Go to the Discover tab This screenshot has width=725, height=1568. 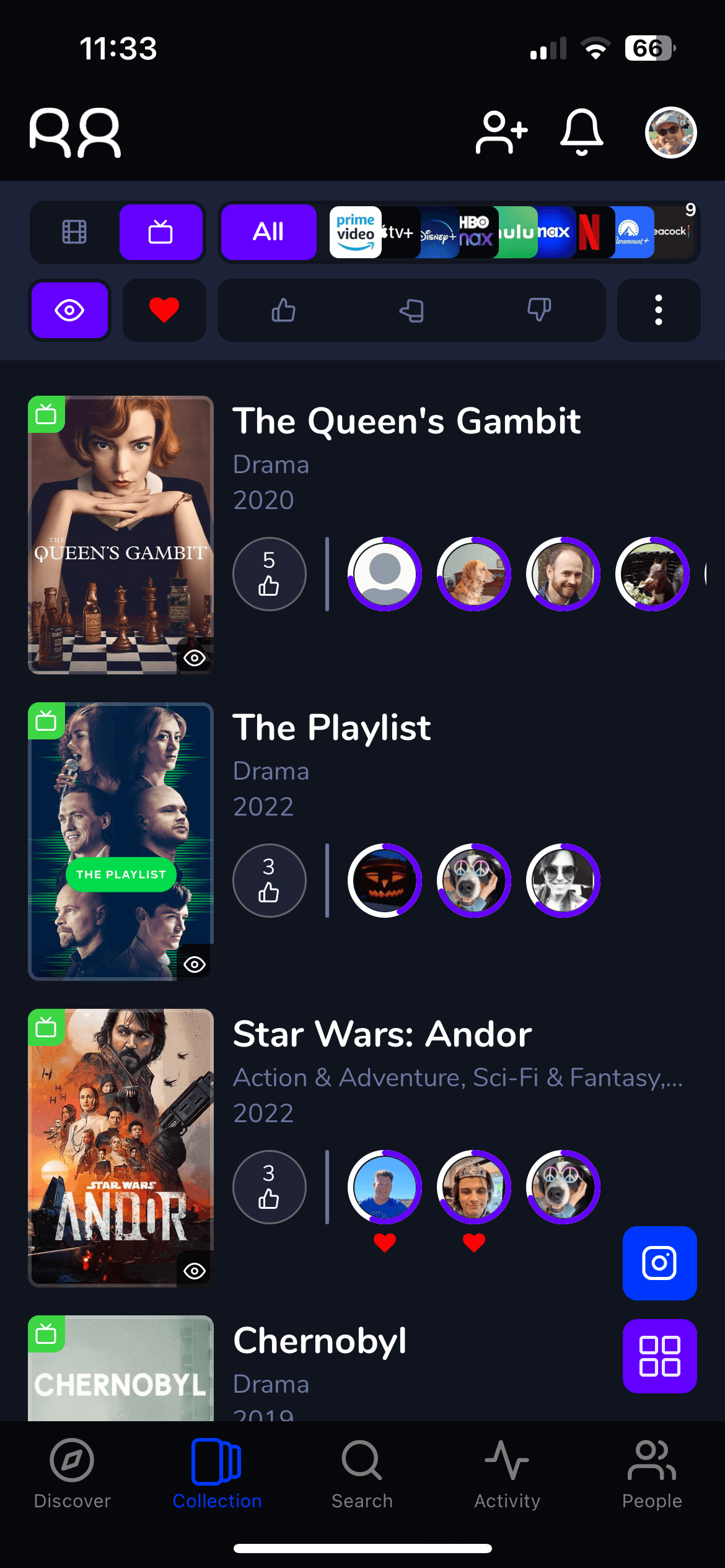click(x=72, y=1474)
